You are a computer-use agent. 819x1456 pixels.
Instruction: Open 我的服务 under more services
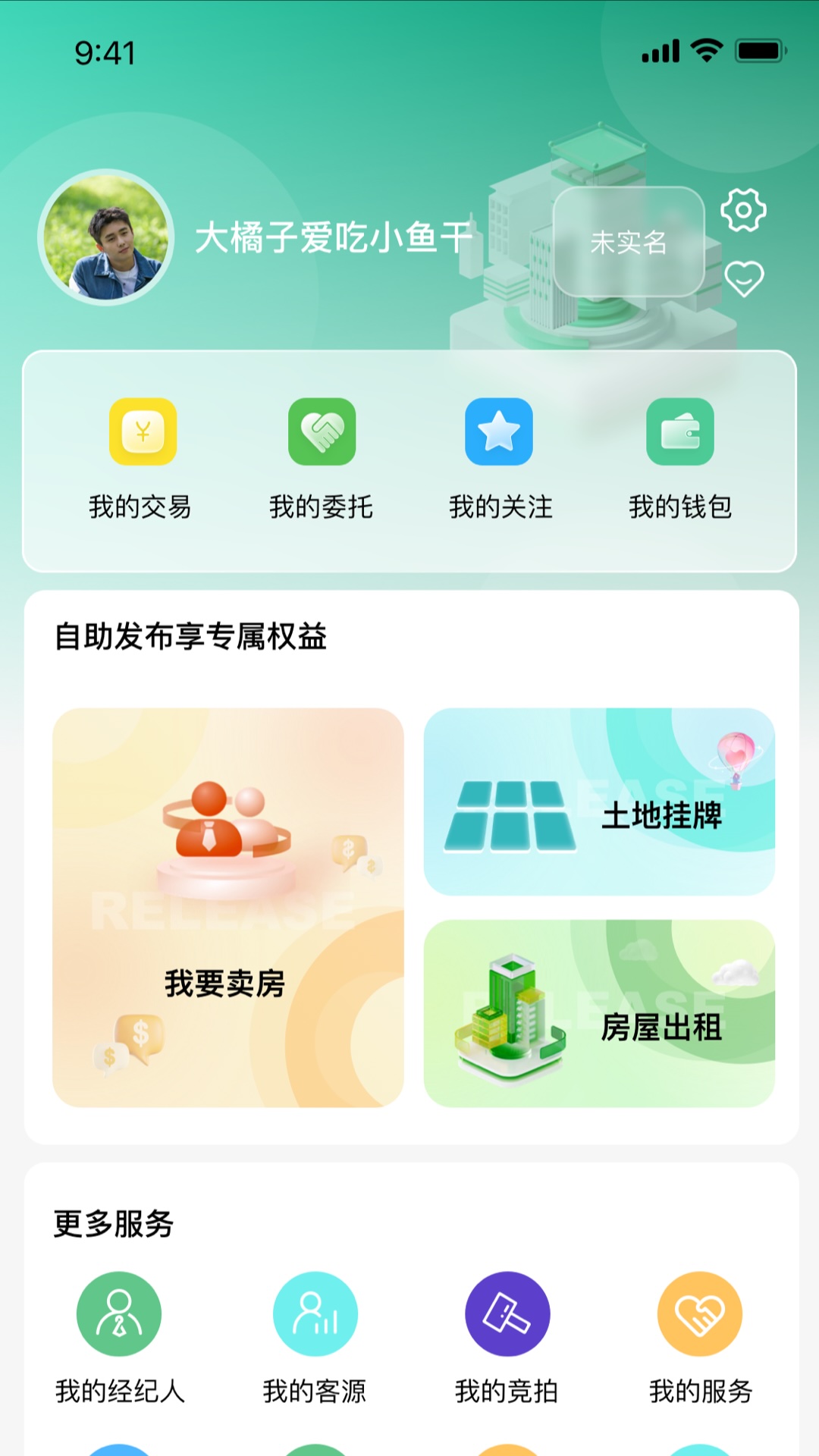700,1336
